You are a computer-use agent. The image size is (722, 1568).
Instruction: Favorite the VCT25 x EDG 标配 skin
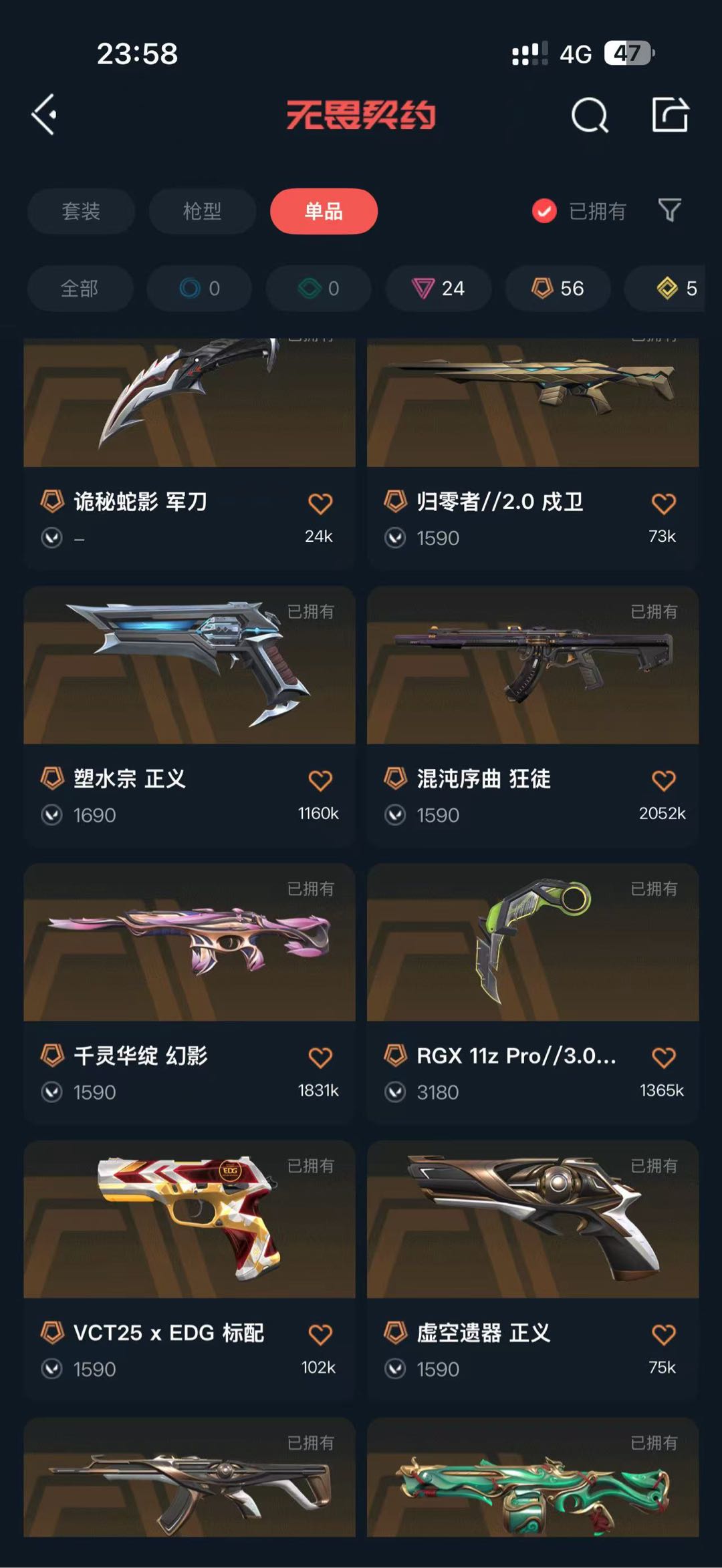[x=320, y=1335]
